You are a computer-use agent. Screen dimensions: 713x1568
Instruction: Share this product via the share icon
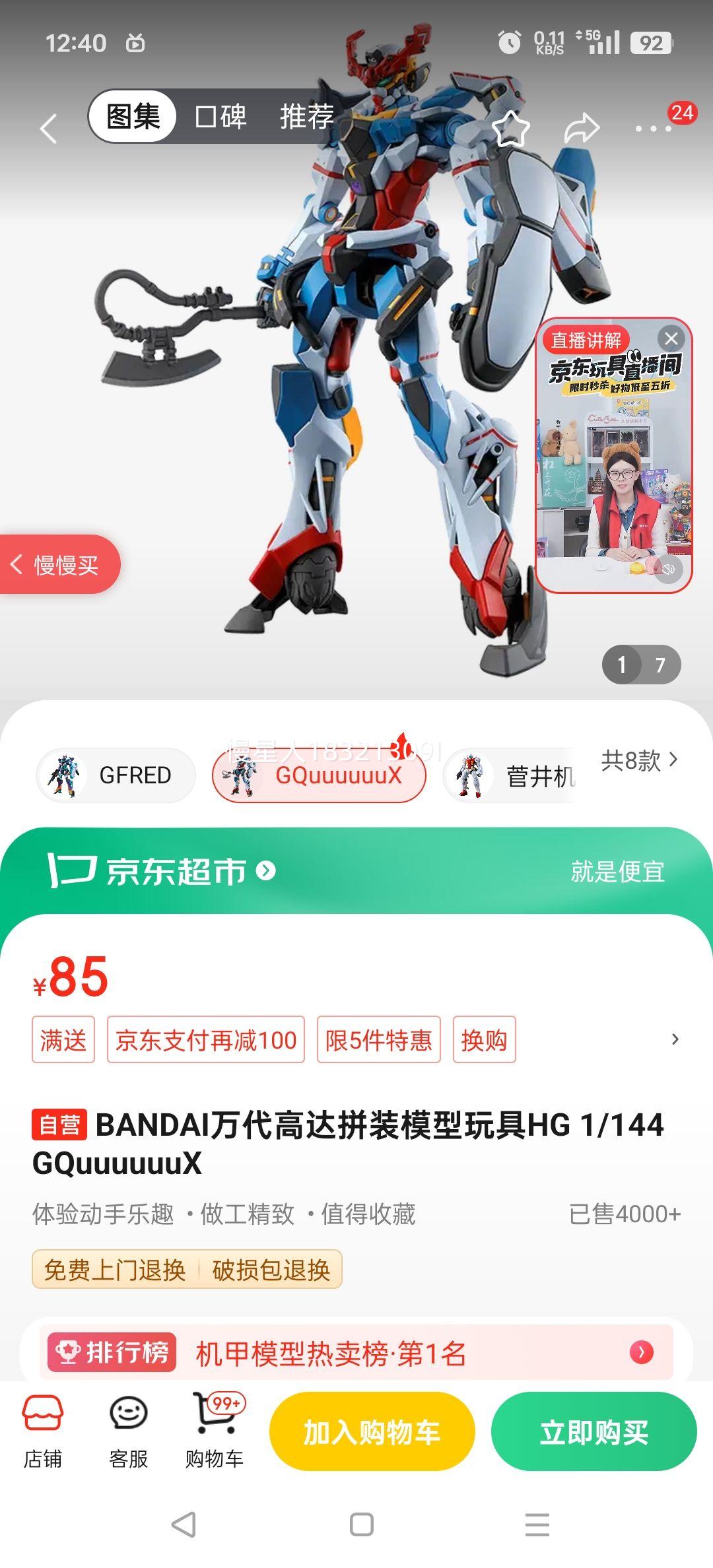point(581,129)
